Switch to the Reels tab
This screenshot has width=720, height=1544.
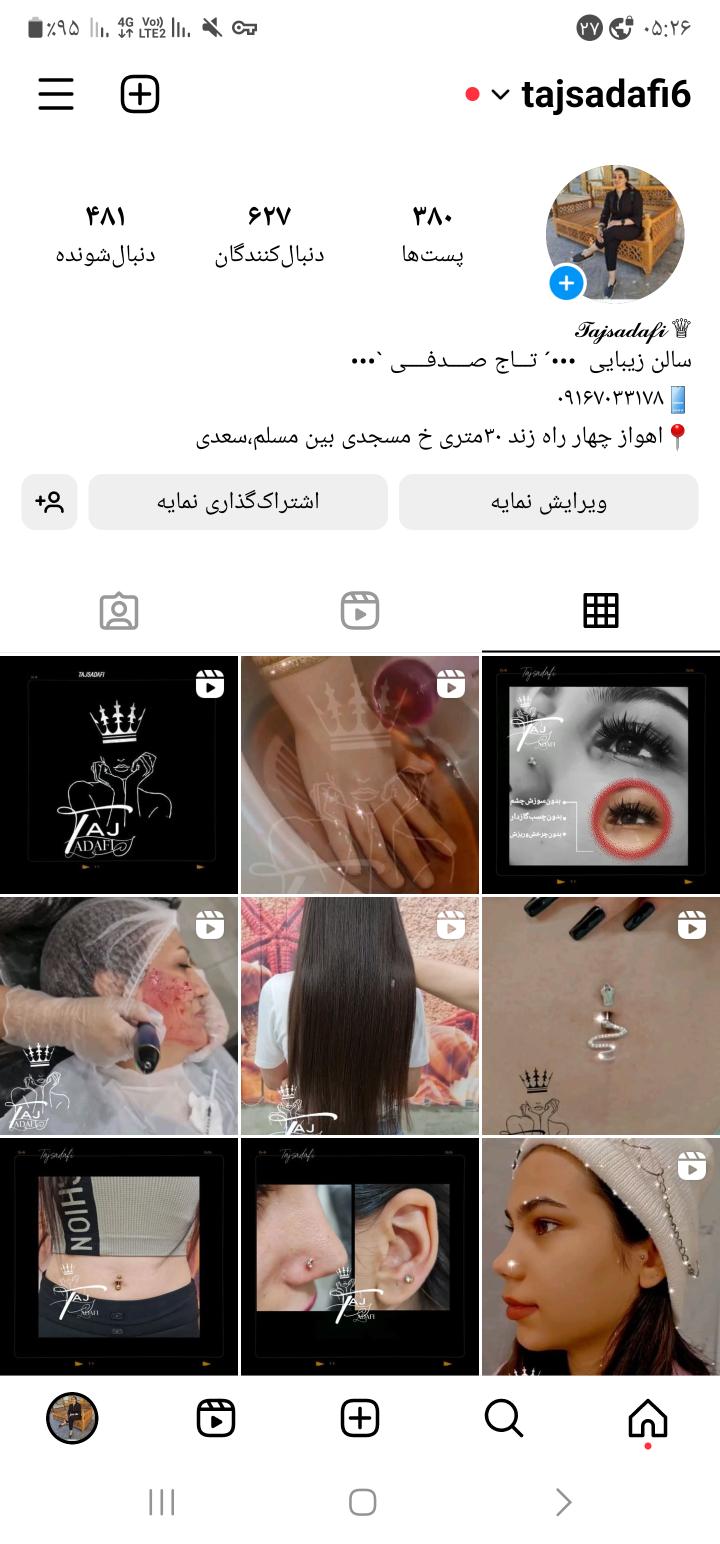[360, 610]
